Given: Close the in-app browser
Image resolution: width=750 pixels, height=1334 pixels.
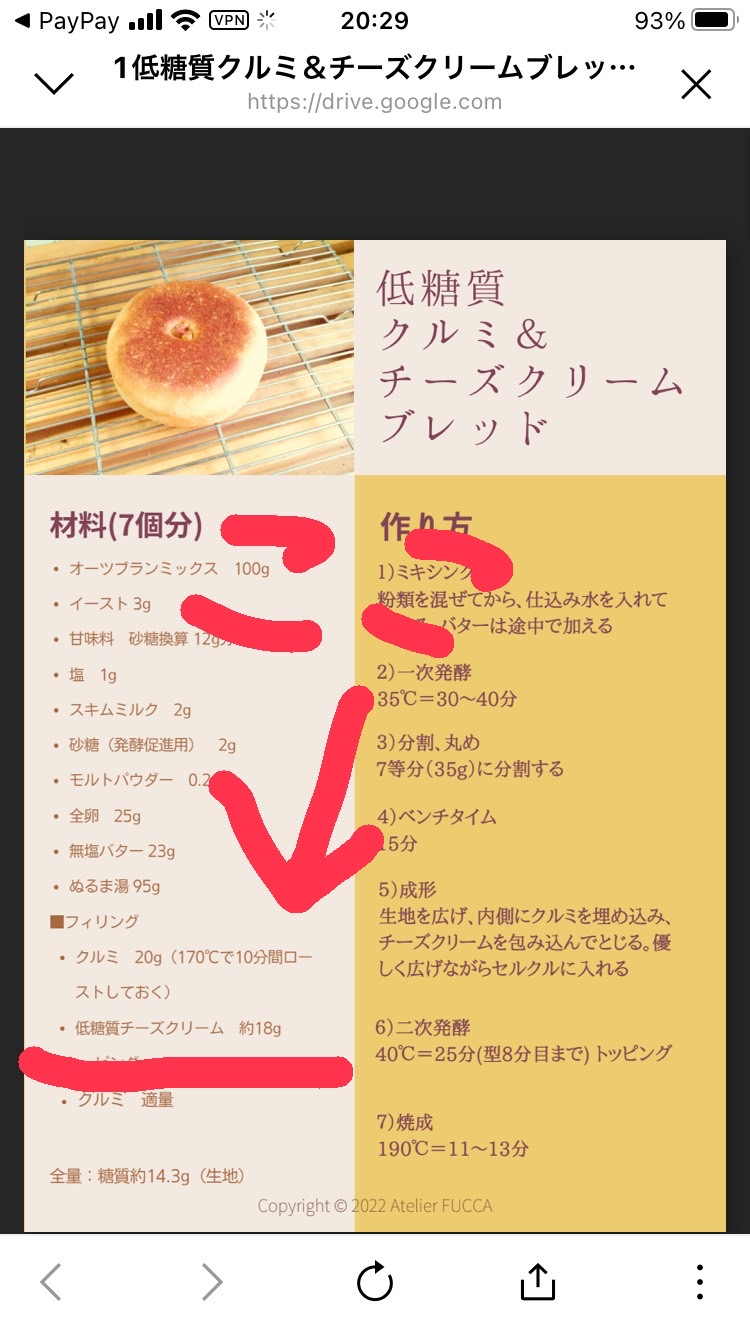Looking at the screenshot, I should (x=696, y=85).
